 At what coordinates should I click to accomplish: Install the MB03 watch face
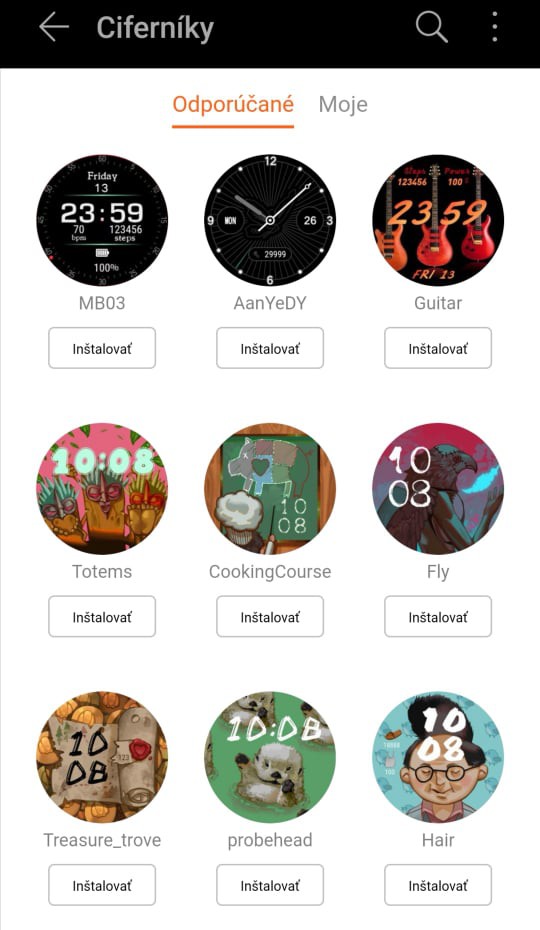coord(102,348)
